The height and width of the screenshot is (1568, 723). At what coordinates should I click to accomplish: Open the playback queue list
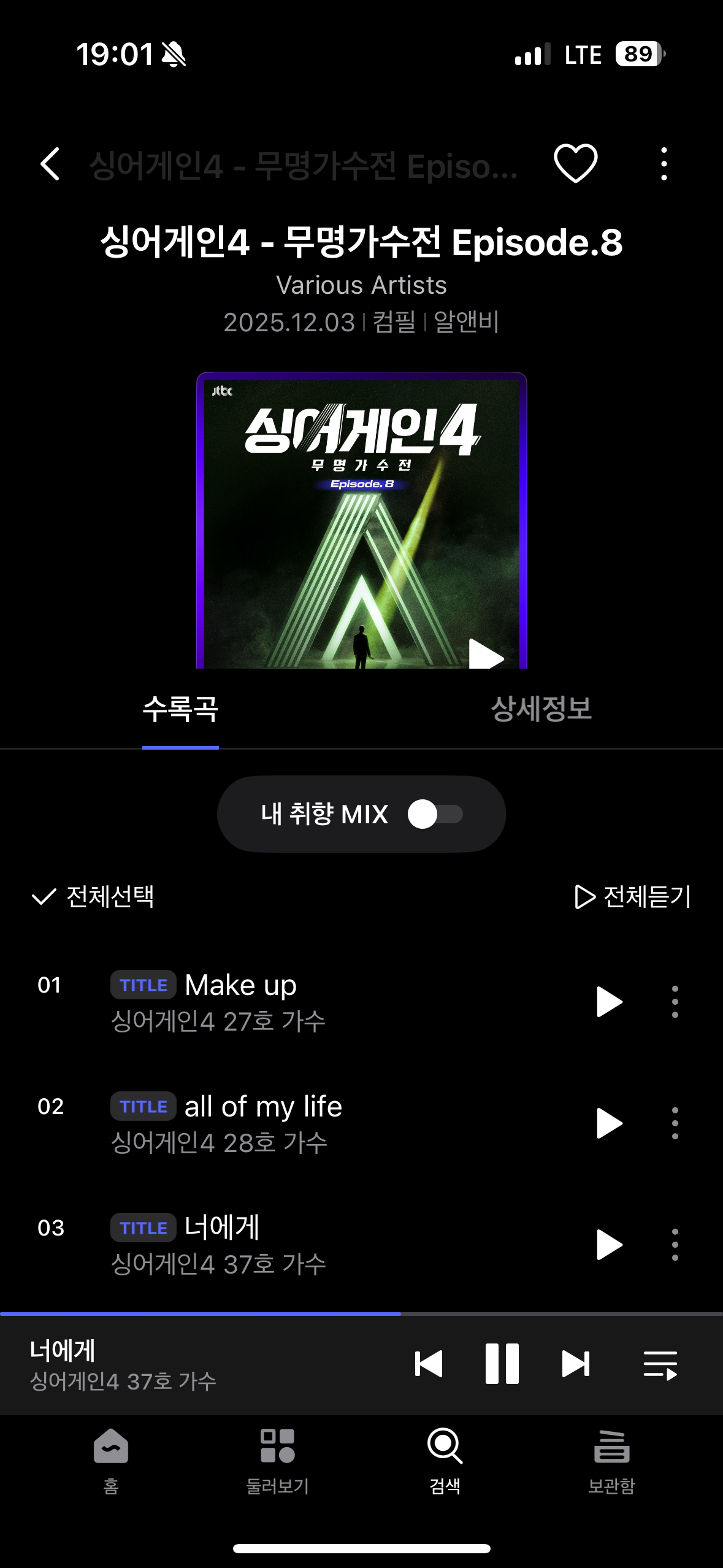tap(660, 1364)
